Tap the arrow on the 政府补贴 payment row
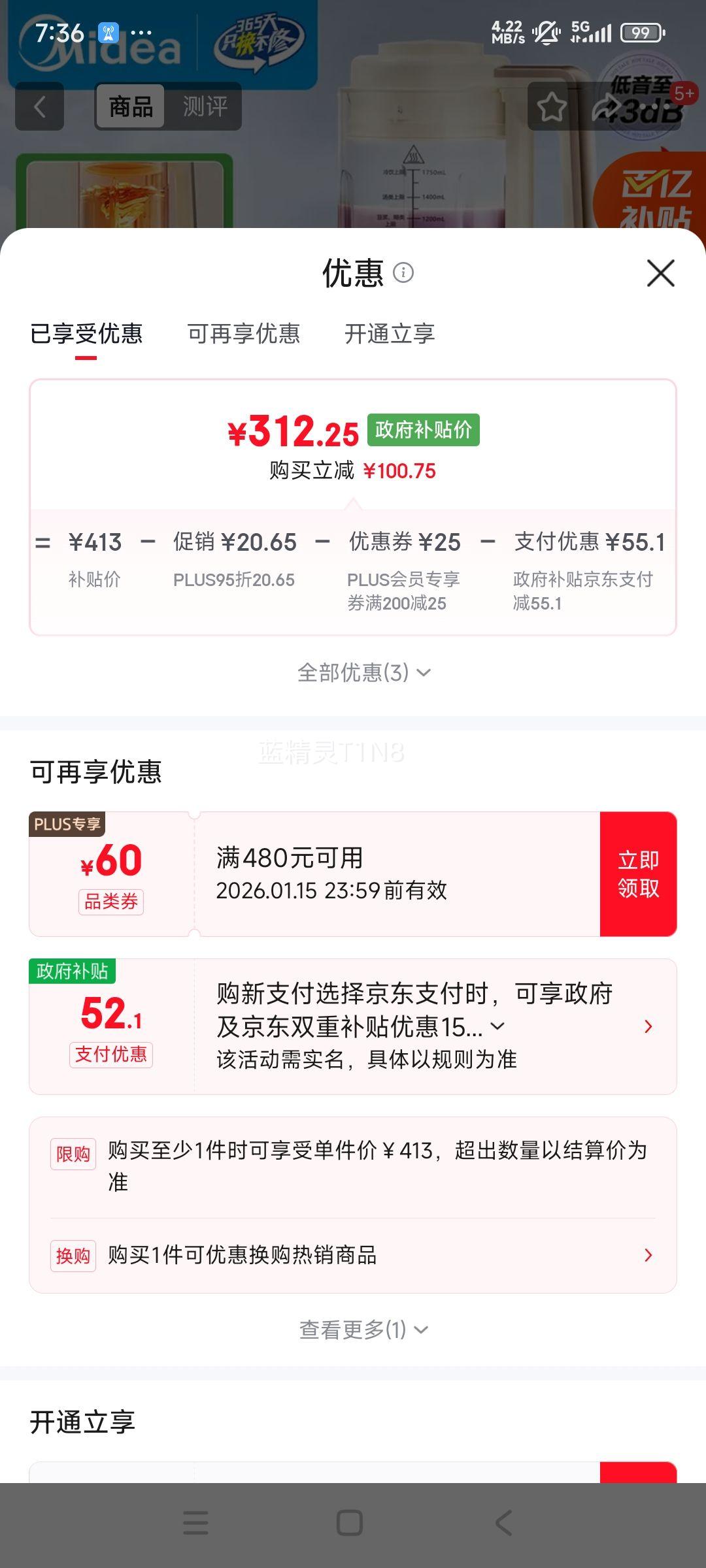Image resolution: width=706 pixels, height=1568 pixels. (647, 1026)
